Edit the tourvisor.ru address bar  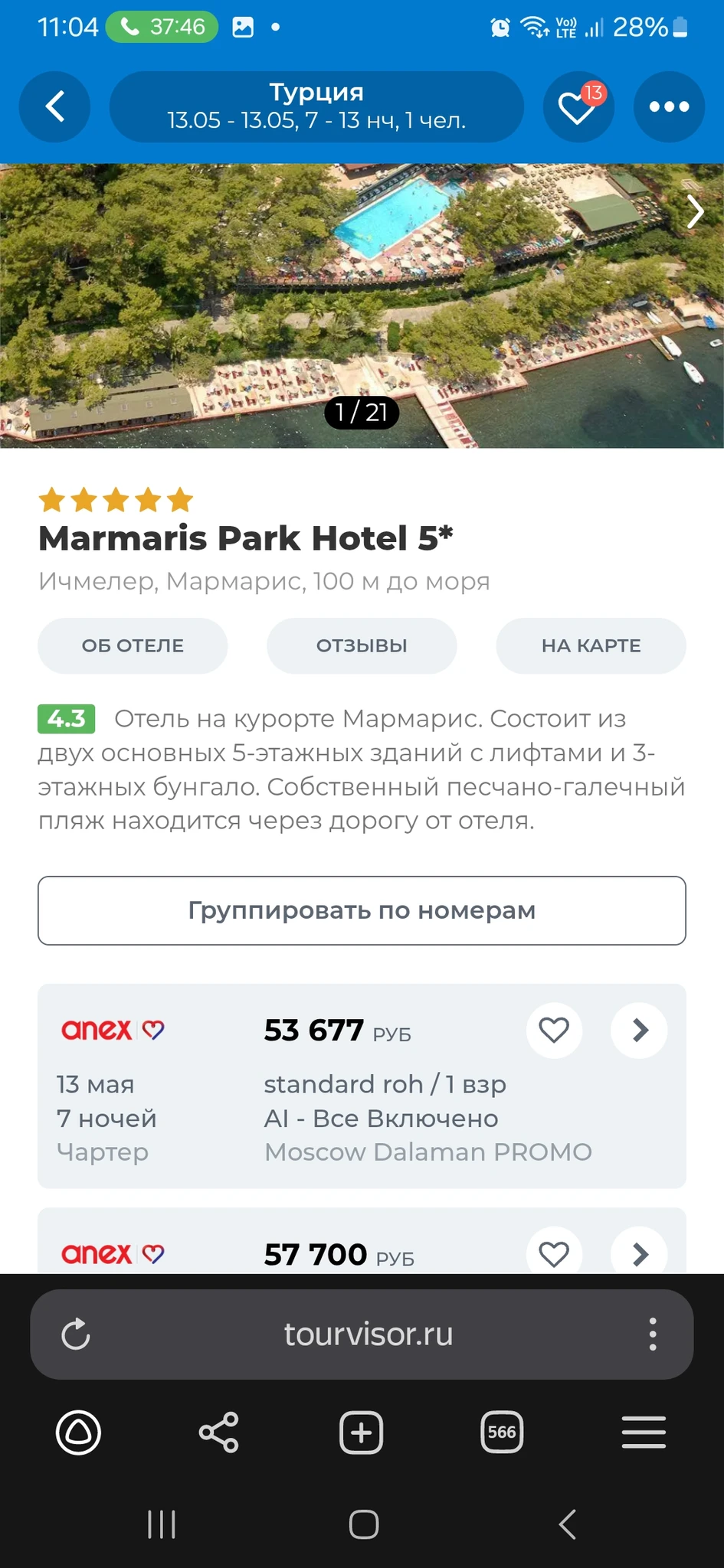[x=368, y=1334]
